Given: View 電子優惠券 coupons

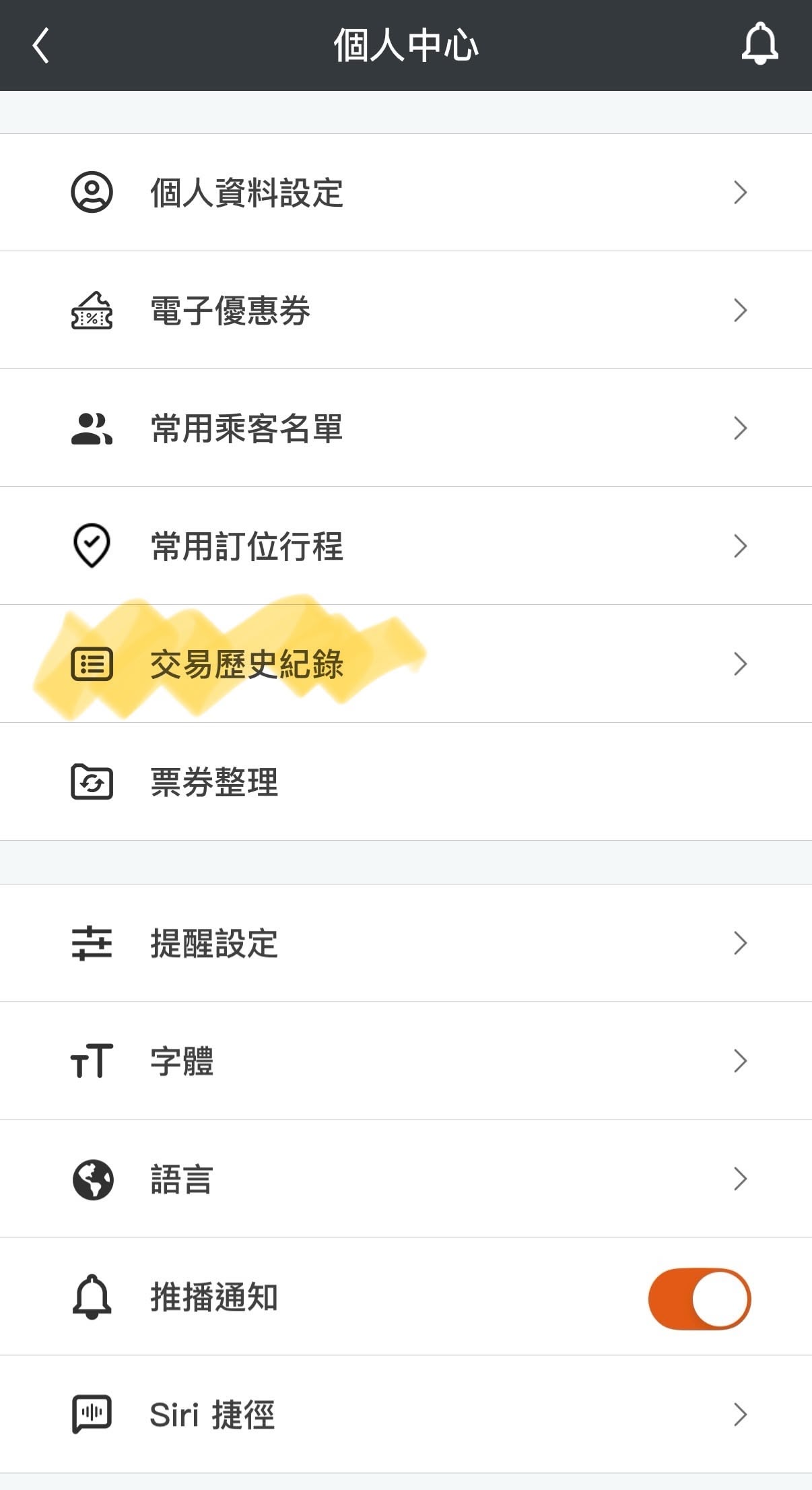Looking at the screenshot, I should point(405,311).
